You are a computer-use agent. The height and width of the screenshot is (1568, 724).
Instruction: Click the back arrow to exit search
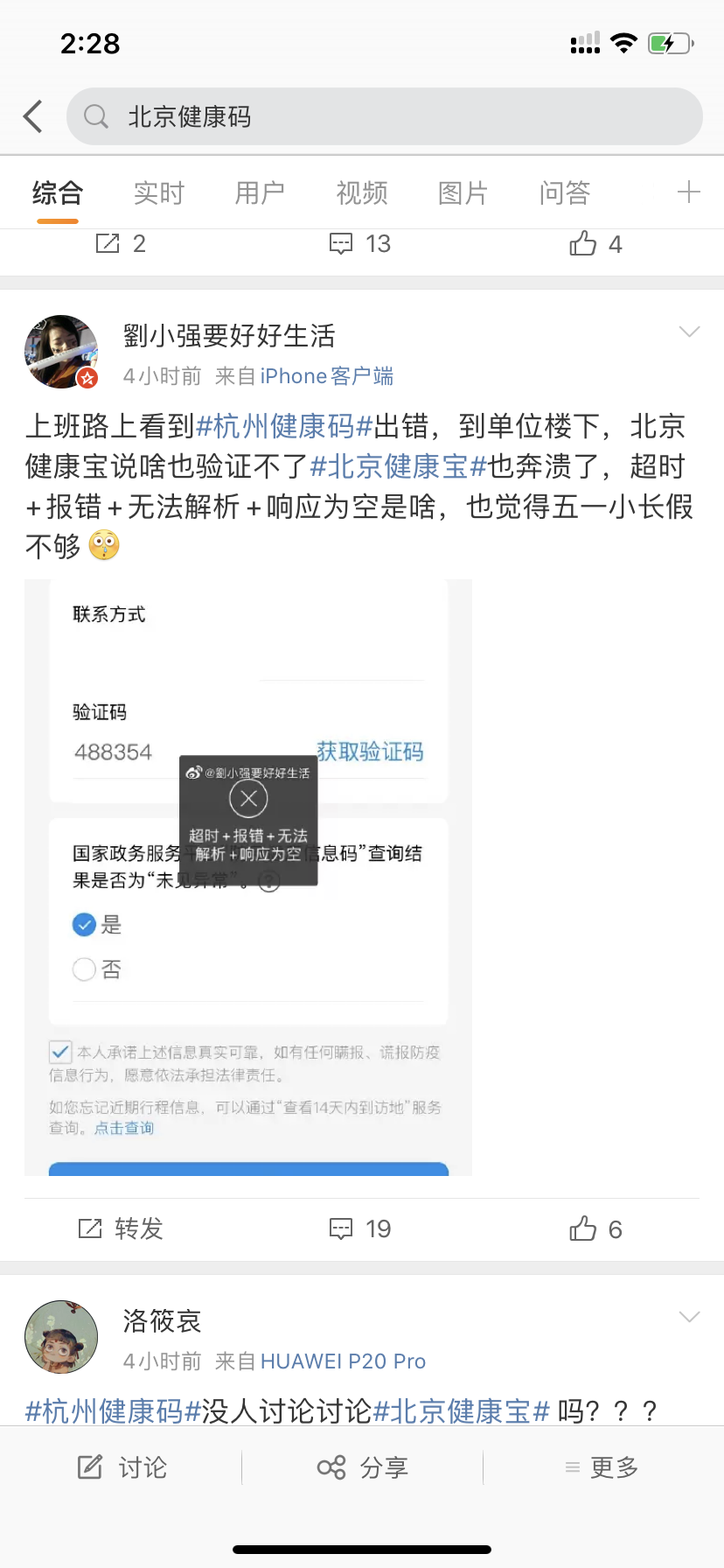coord(32,115)
